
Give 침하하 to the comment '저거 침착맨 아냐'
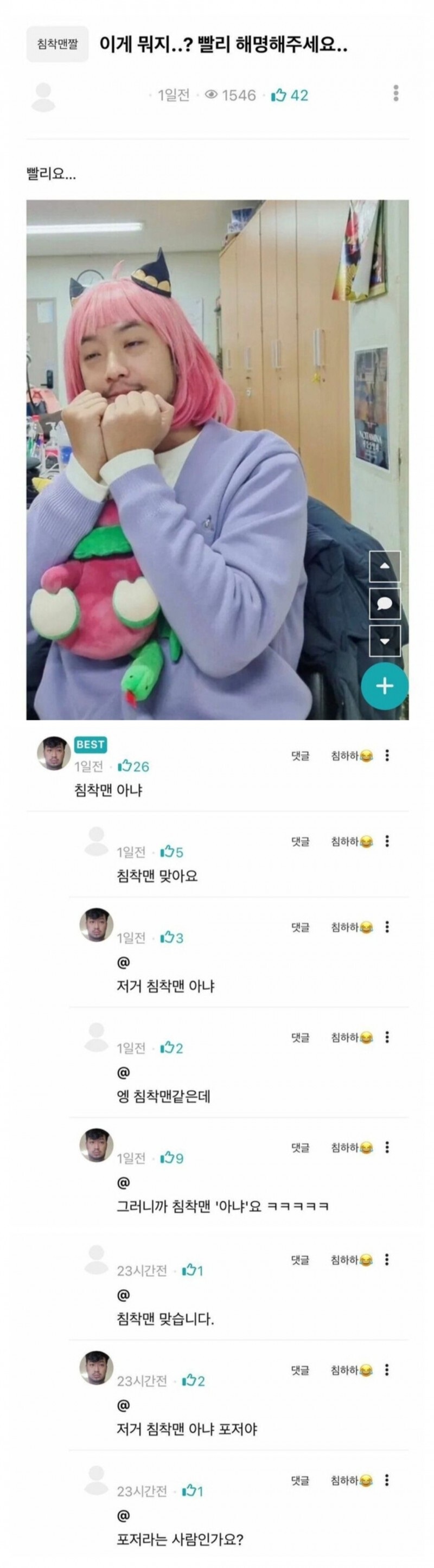(x=351, y=927)
